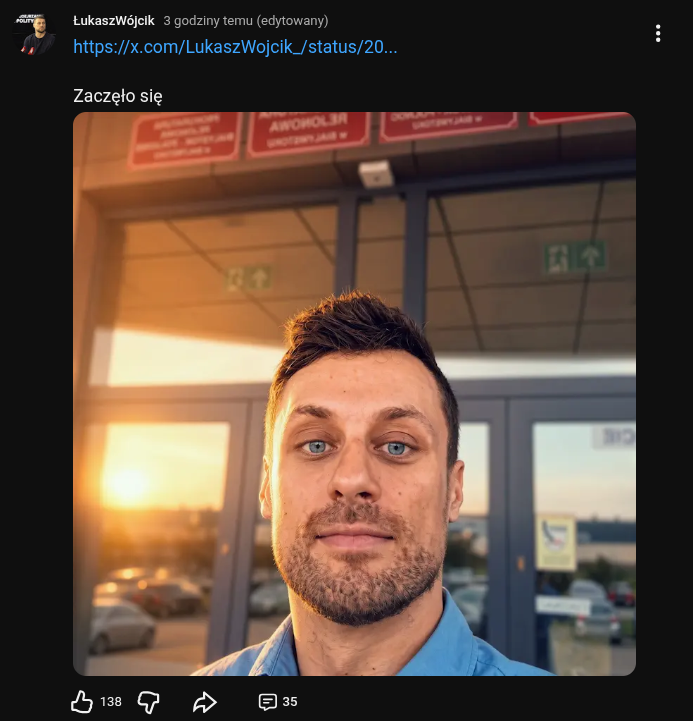Open ŁukaszWójcik's channel avatar

point(36,34)
